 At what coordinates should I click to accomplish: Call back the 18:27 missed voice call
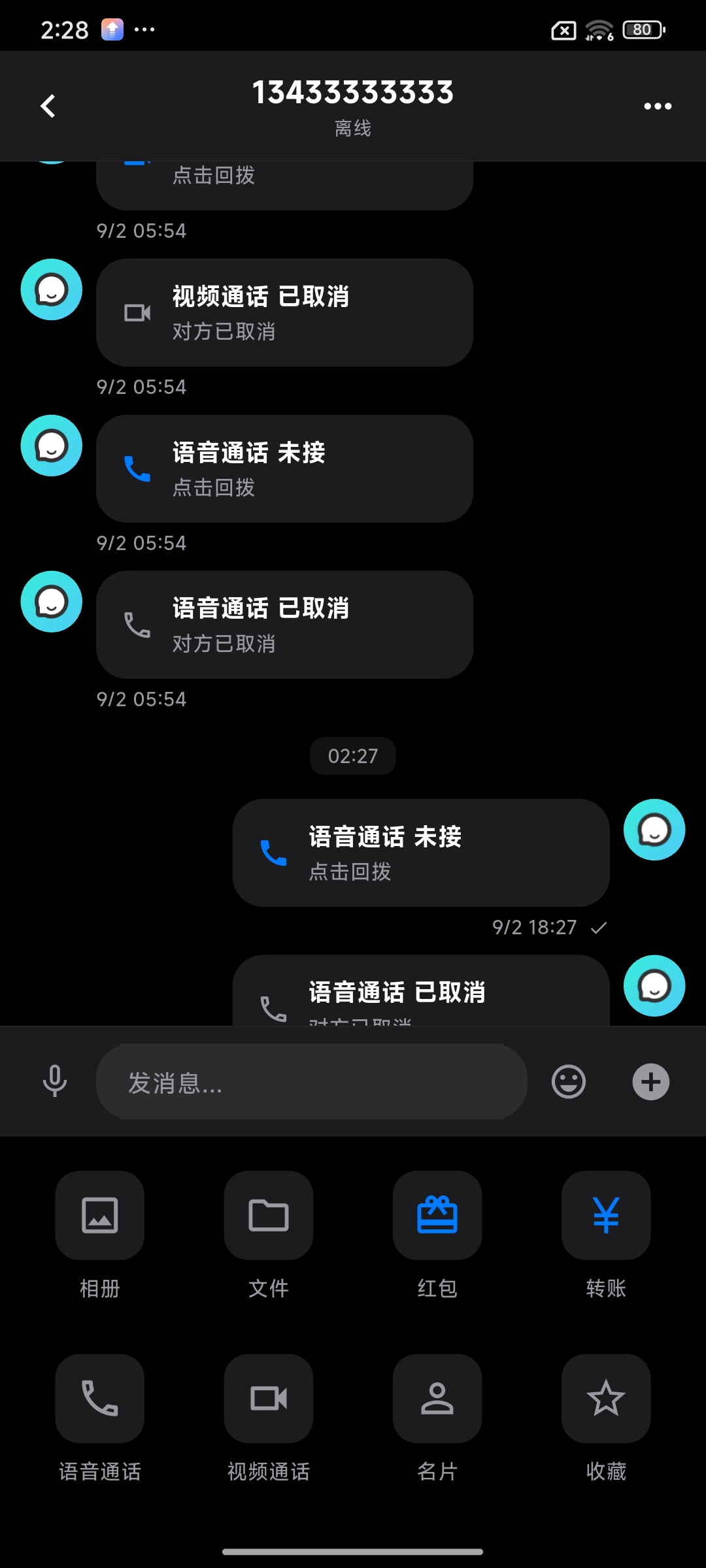tap(421, 853)
